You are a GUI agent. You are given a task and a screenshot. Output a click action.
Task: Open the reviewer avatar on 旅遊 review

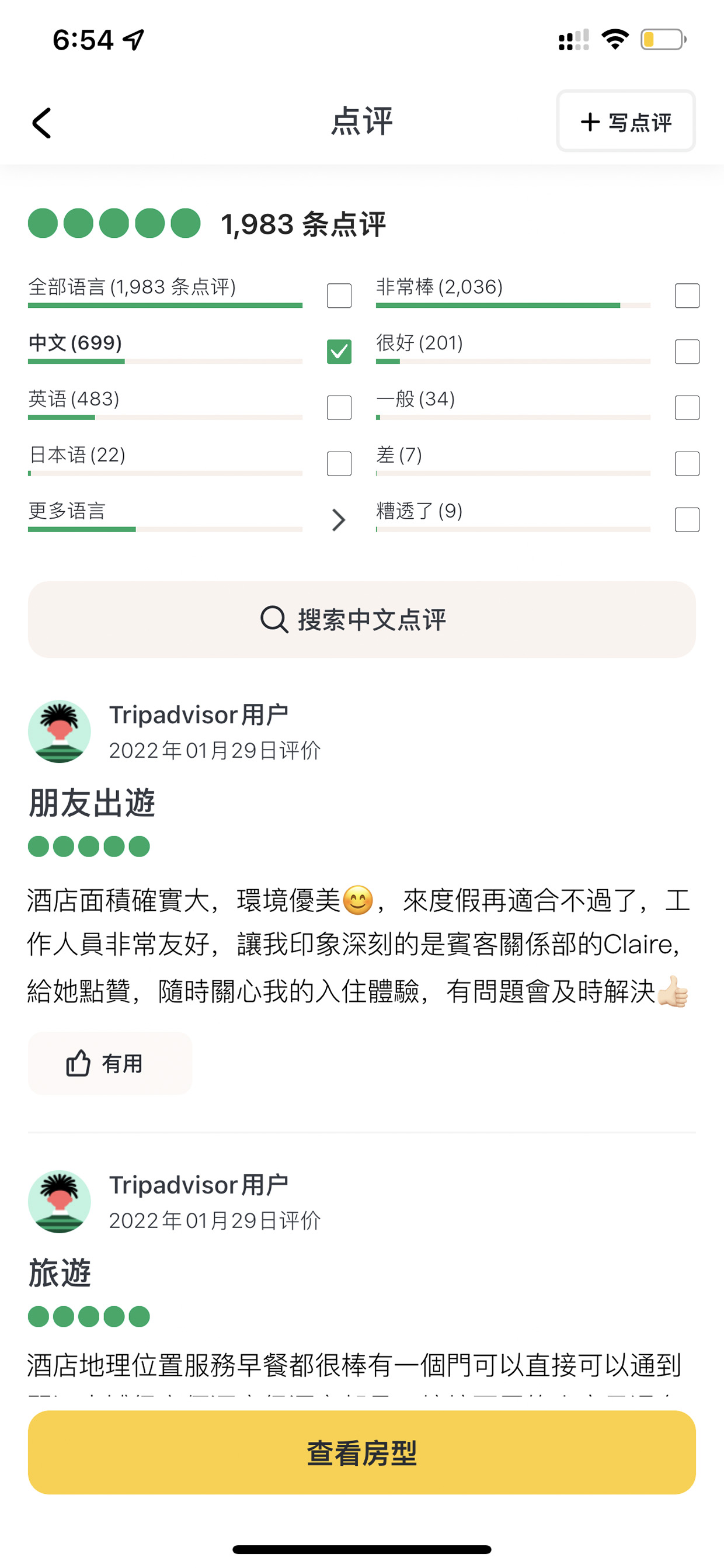tap(60, 1202)
